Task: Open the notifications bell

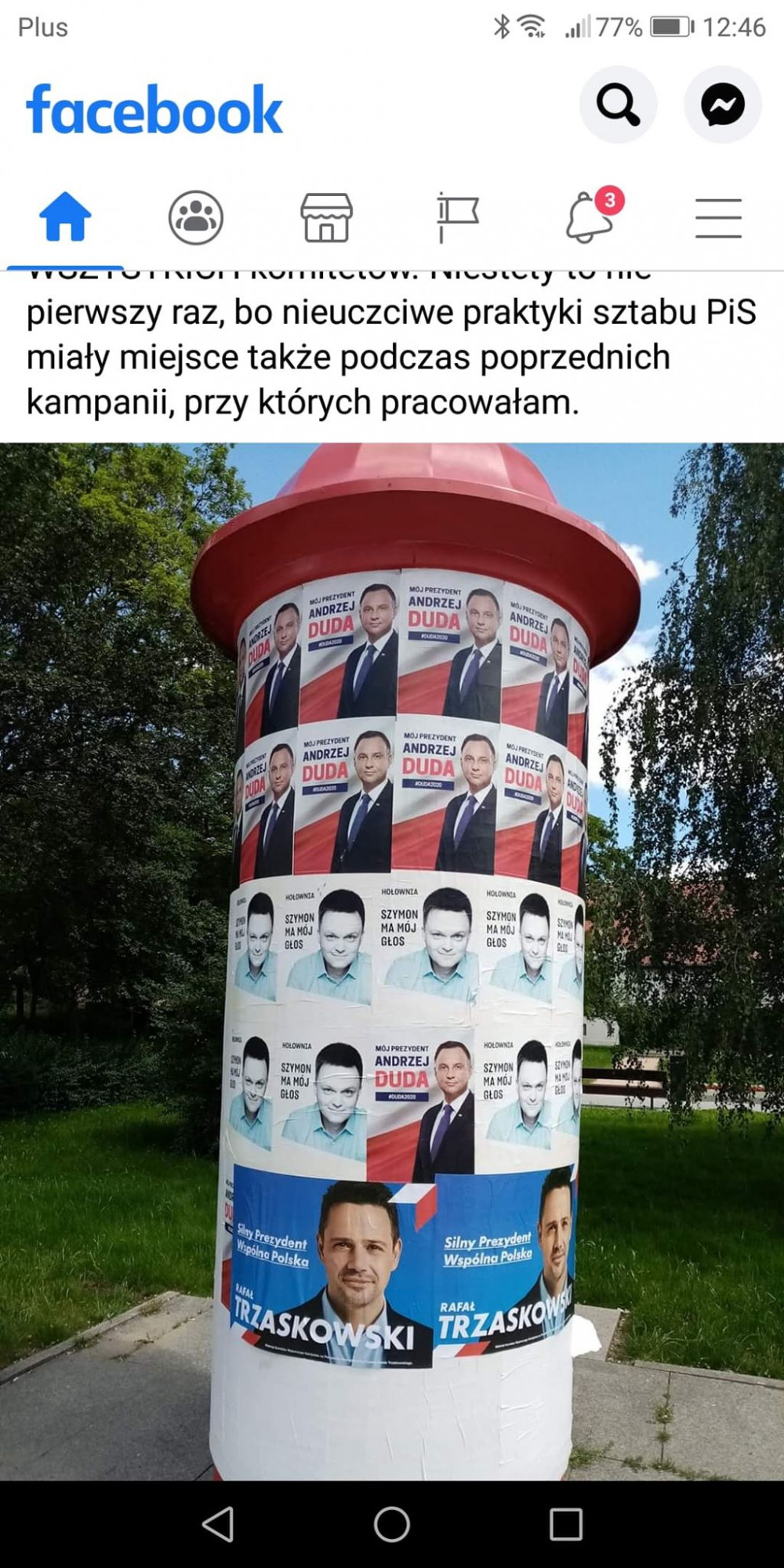Action: pos(590,217)
